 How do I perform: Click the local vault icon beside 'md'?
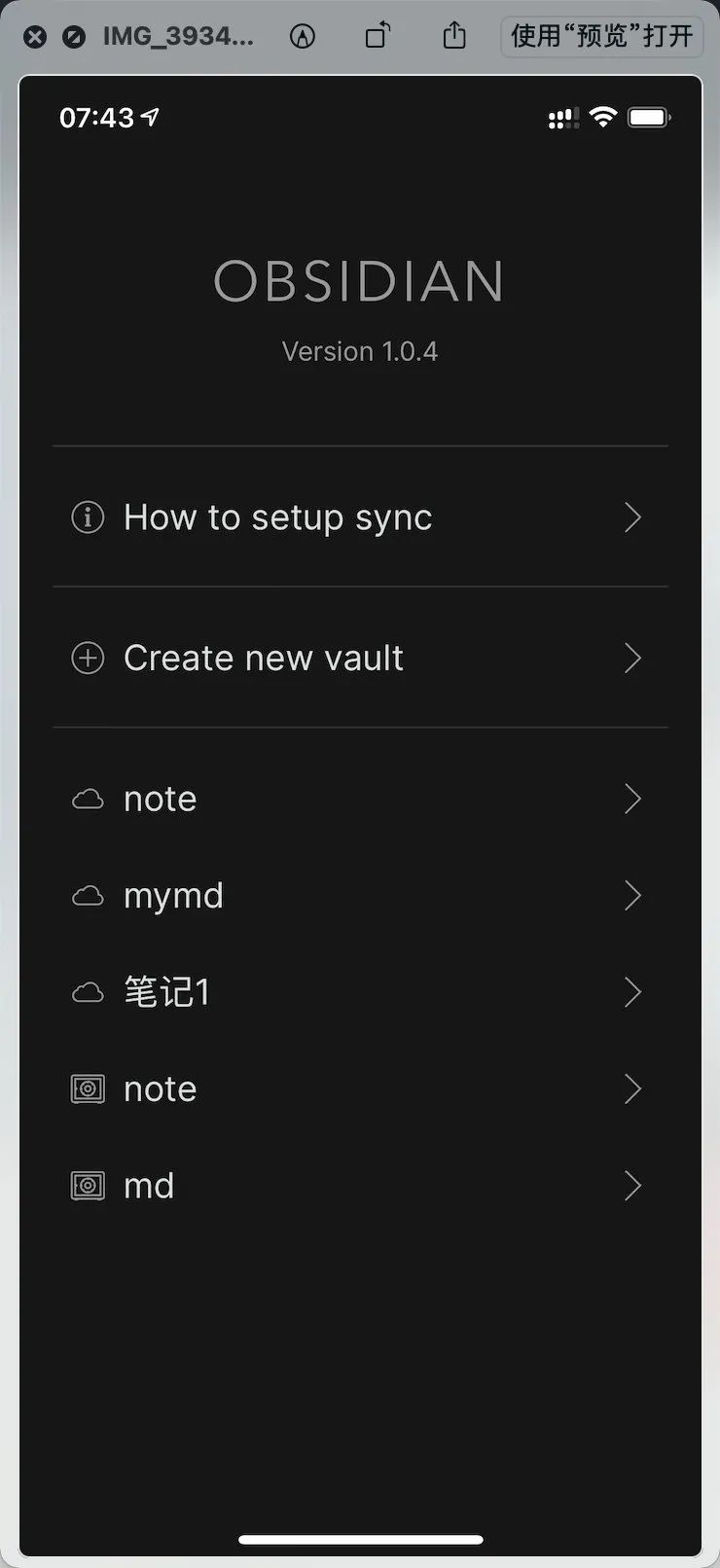coord(88,1186)
